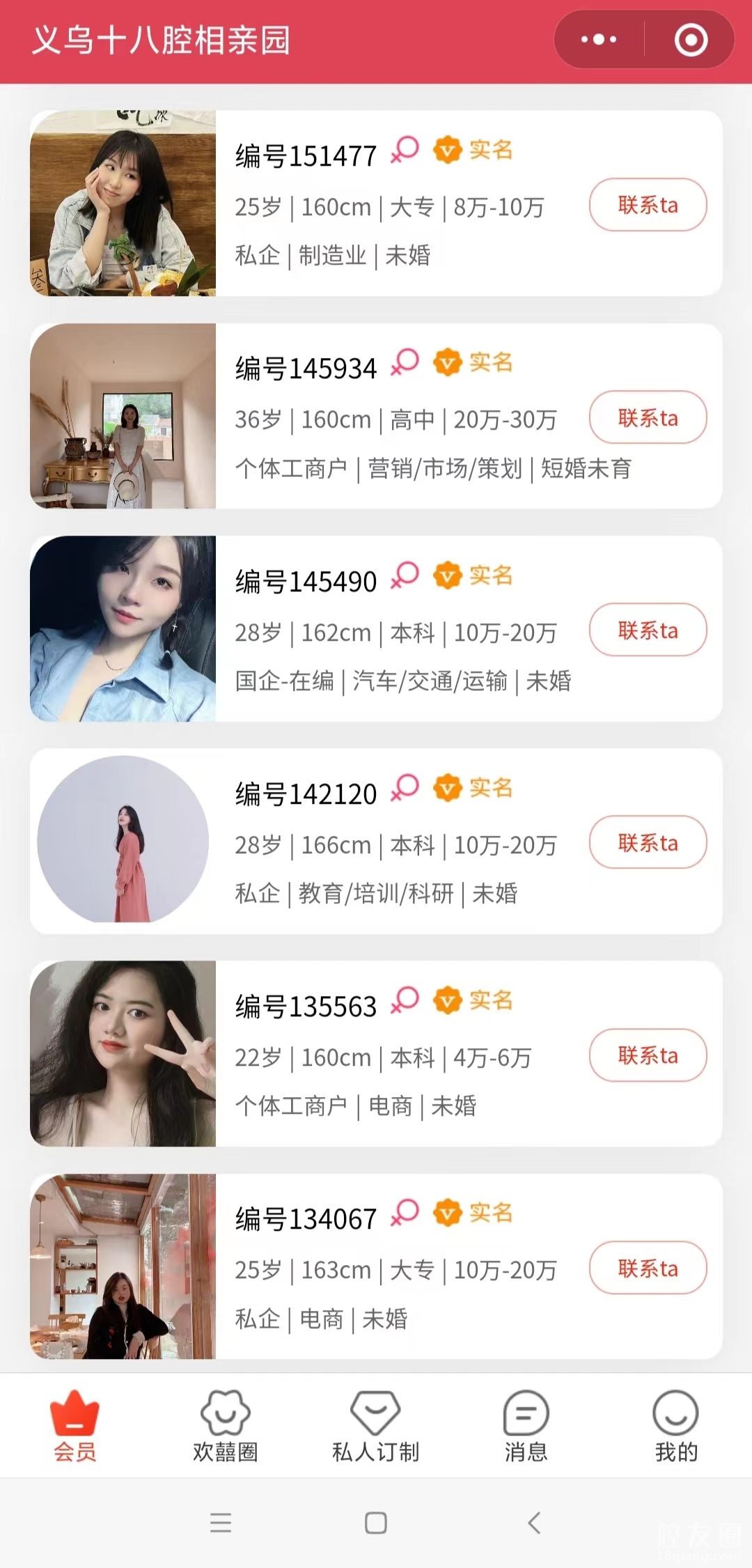Open the mini program more-options menu
Image resolution: width=752 pixels, height=1568 pixels.
(x=599, y=40)
